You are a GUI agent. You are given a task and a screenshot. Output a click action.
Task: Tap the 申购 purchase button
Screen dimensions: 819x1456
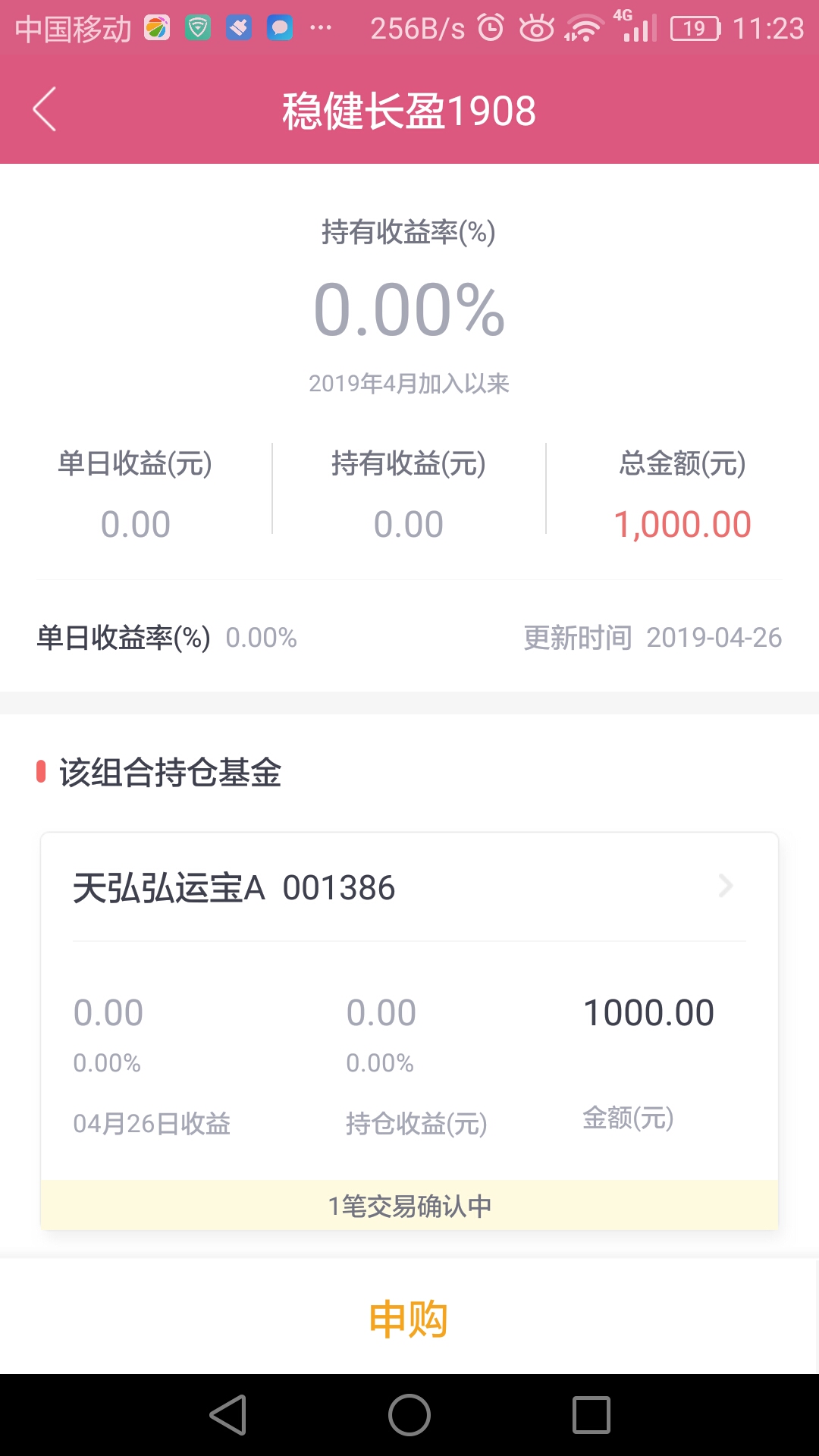(x=409, y=1318)
